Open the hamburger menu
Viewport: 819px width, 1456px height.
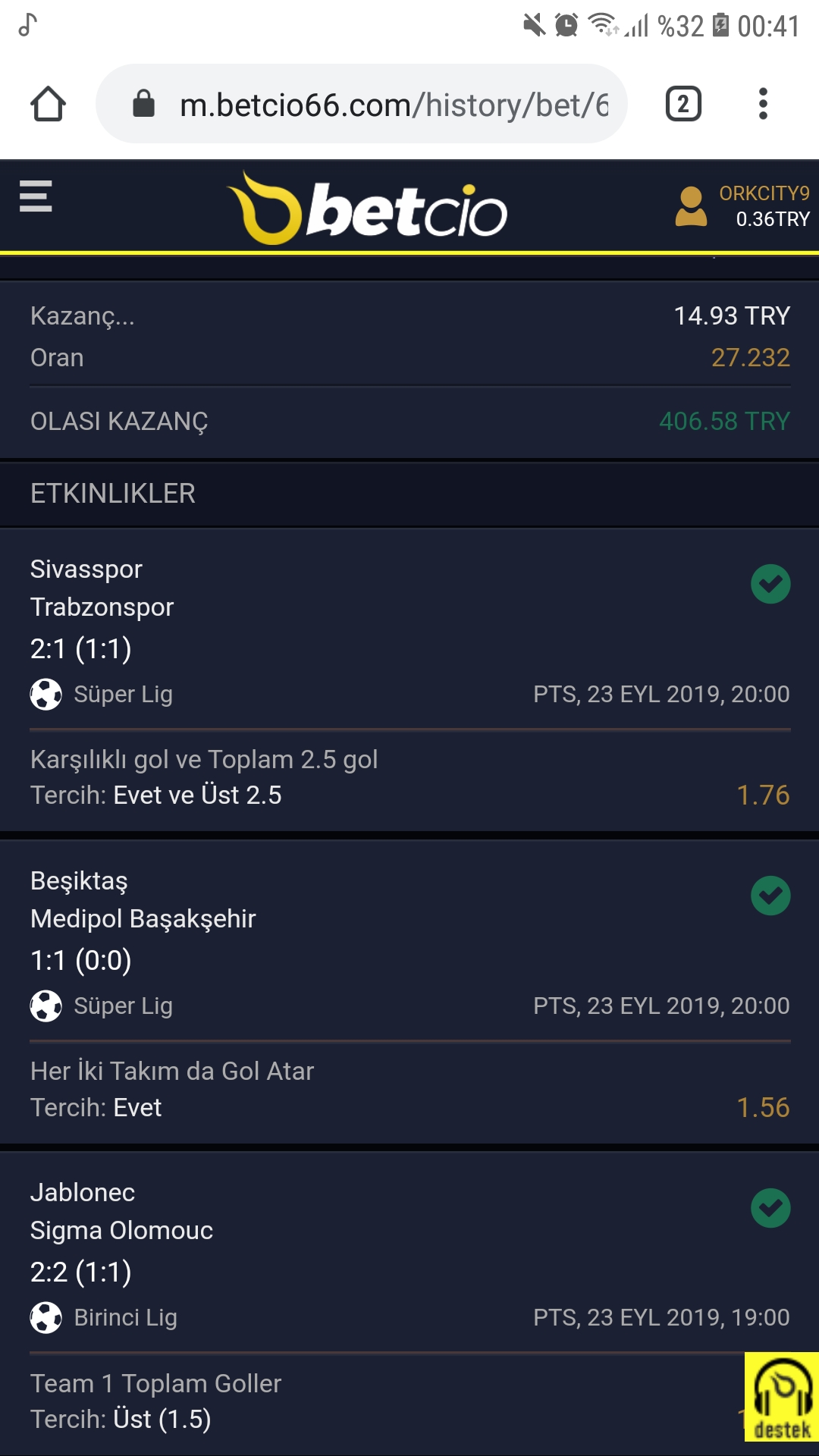(36, 196)
